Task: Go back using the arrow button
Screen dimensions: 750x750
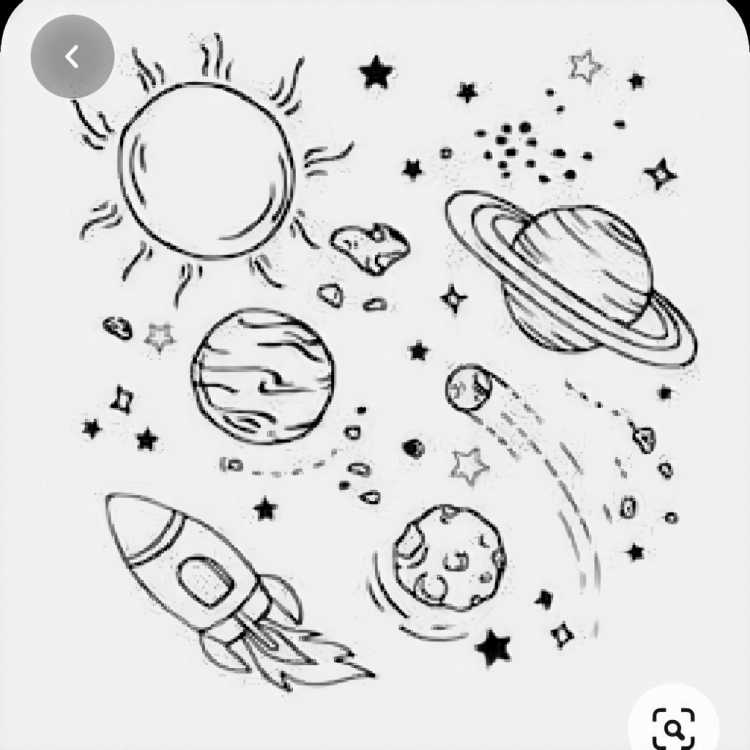Action: click(x=72, y=57)
